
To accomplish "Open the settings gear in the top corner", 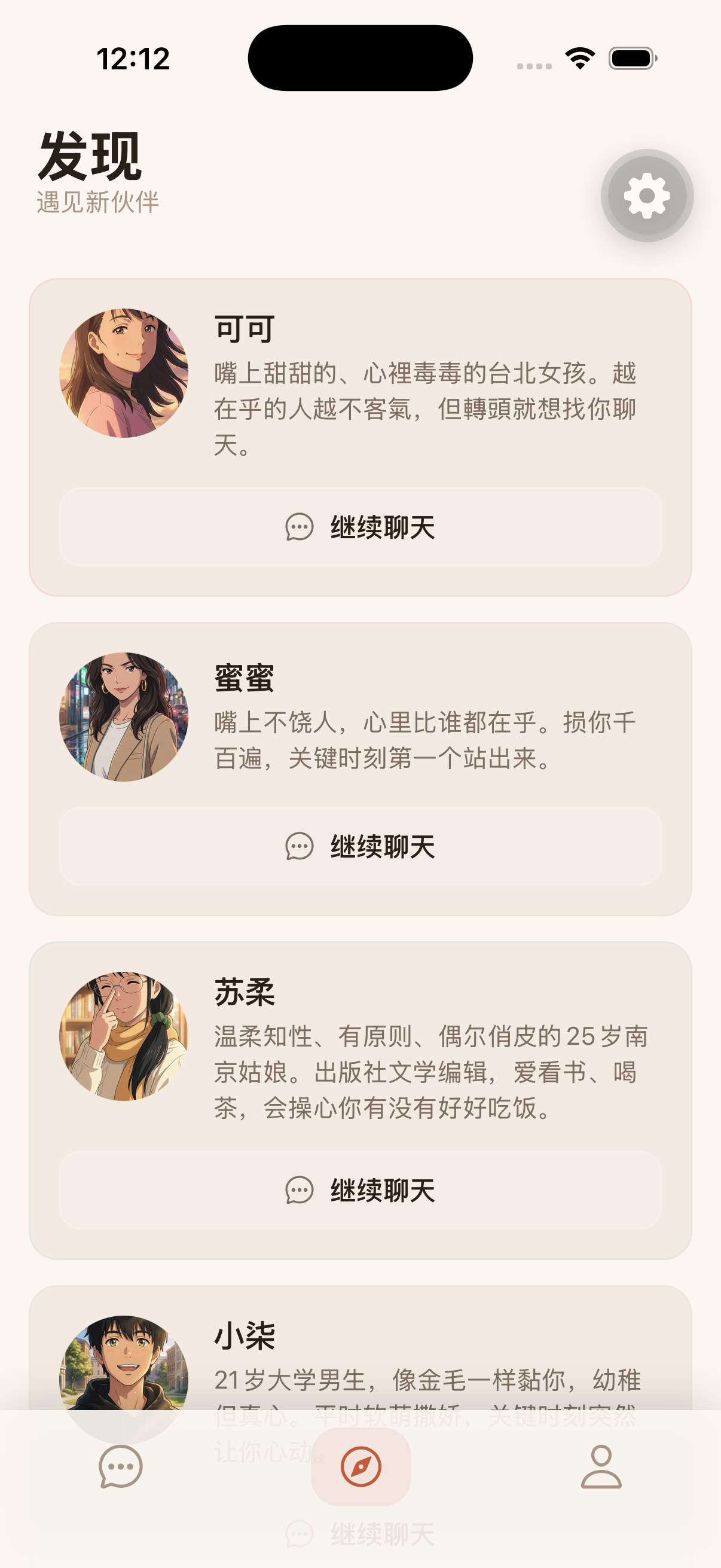I will click(x=646, y=195).
